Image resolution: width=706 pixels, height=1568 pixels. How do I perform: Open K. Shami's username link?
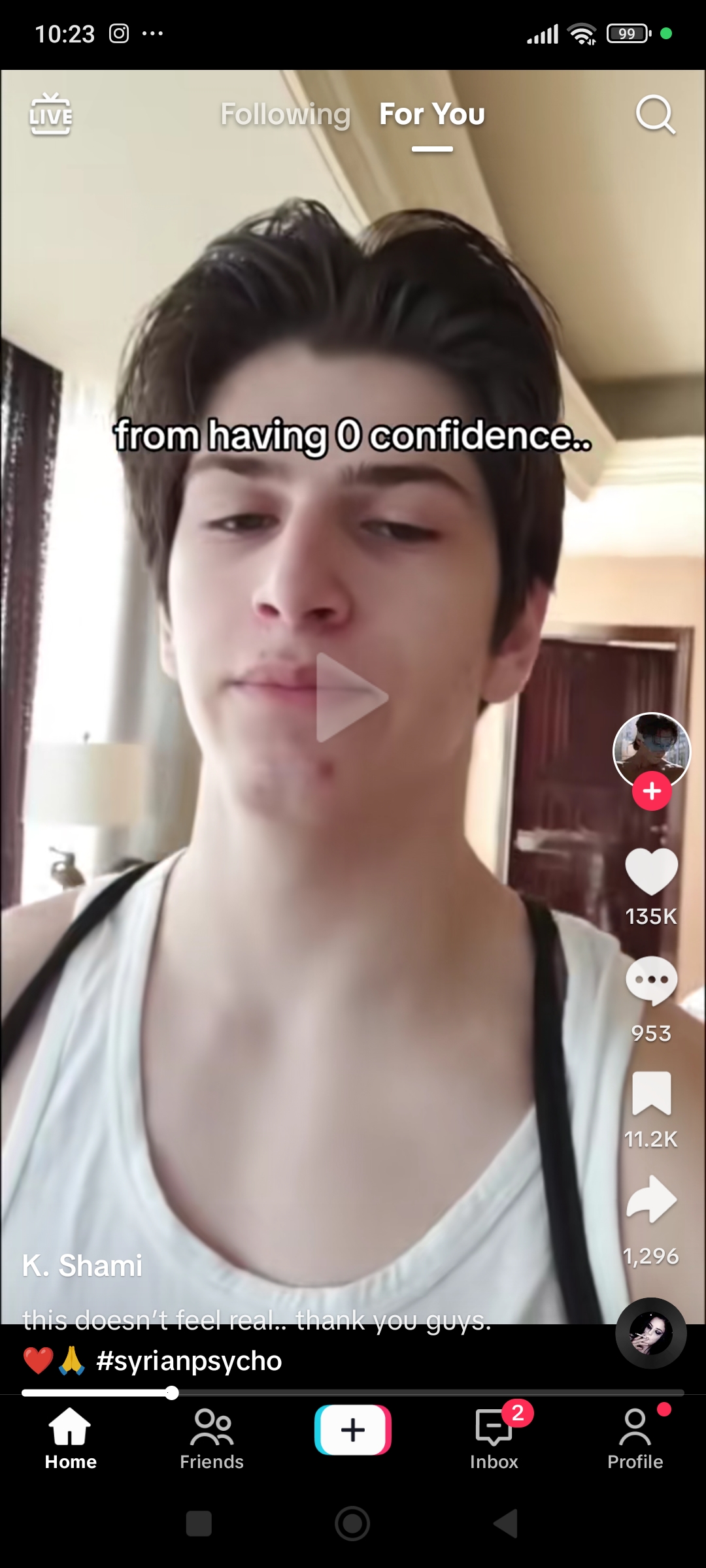[x=82, y=1266]
